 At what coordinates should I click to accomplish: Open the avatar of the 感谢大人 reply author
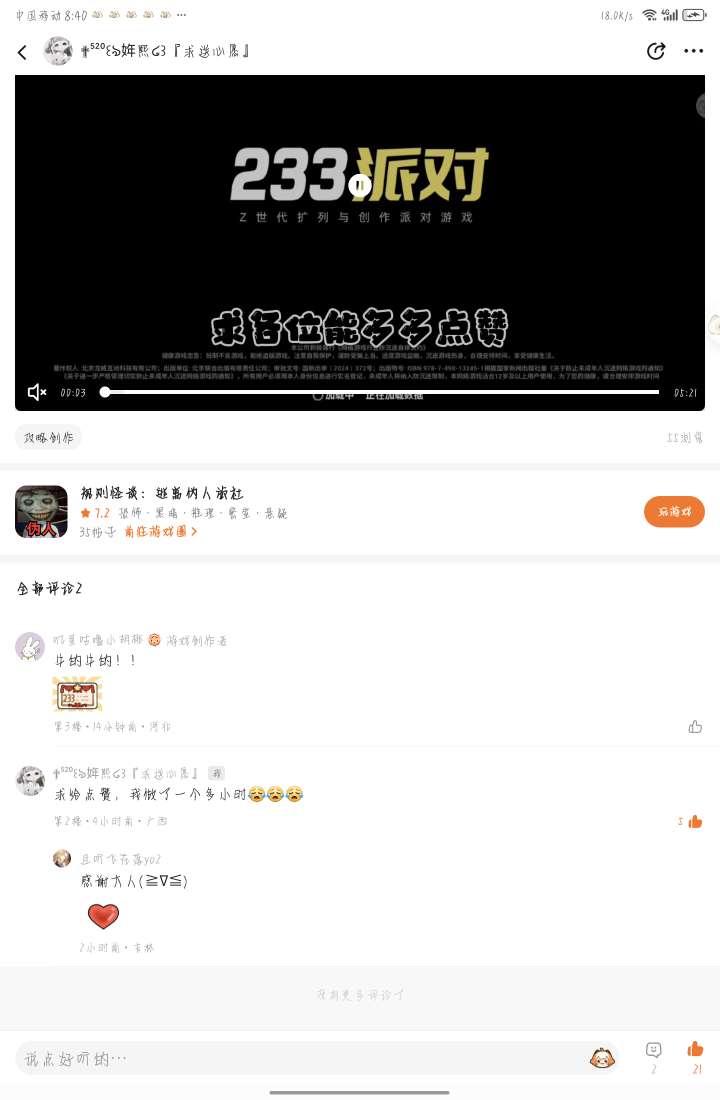point(62,858)
